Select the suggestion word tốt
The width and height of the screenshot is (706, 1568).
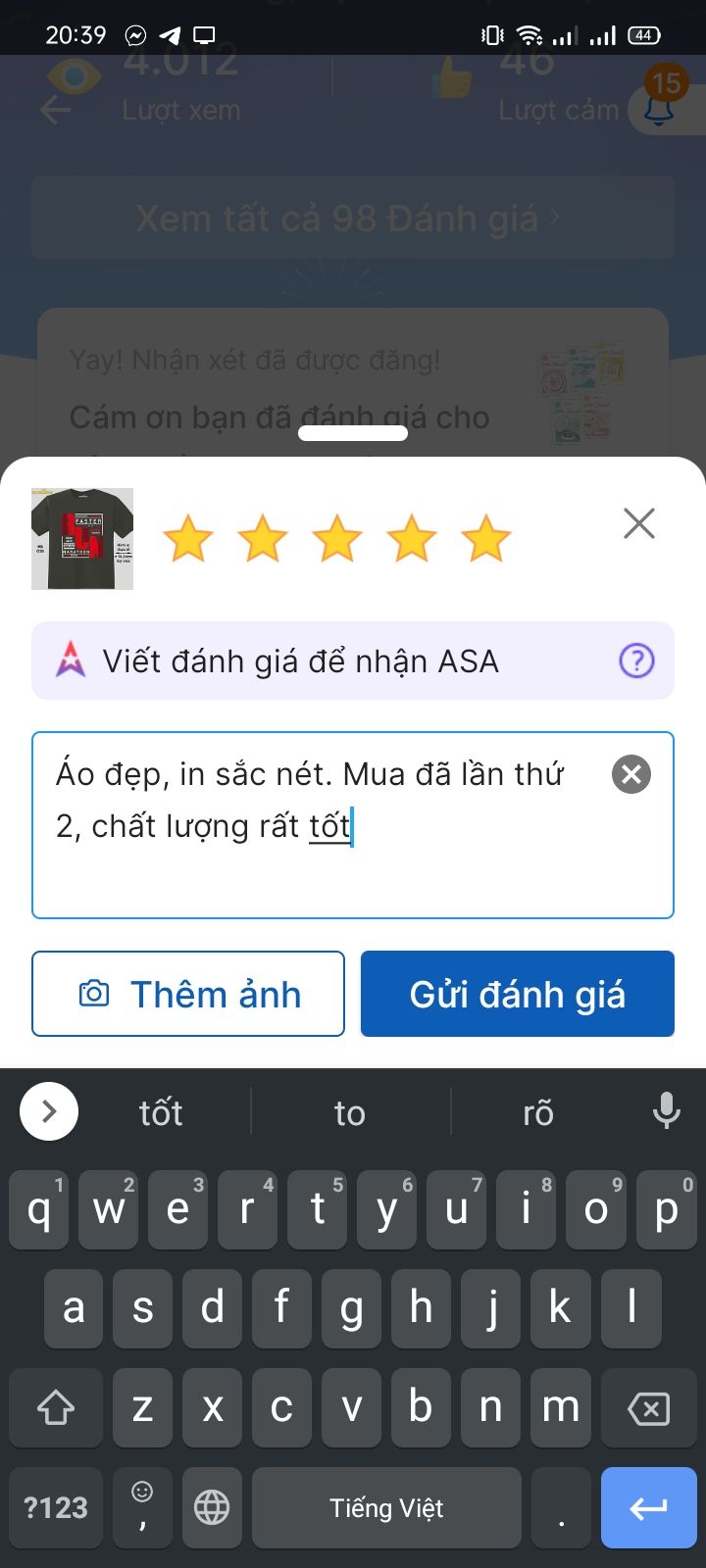tap(160, 1111)
